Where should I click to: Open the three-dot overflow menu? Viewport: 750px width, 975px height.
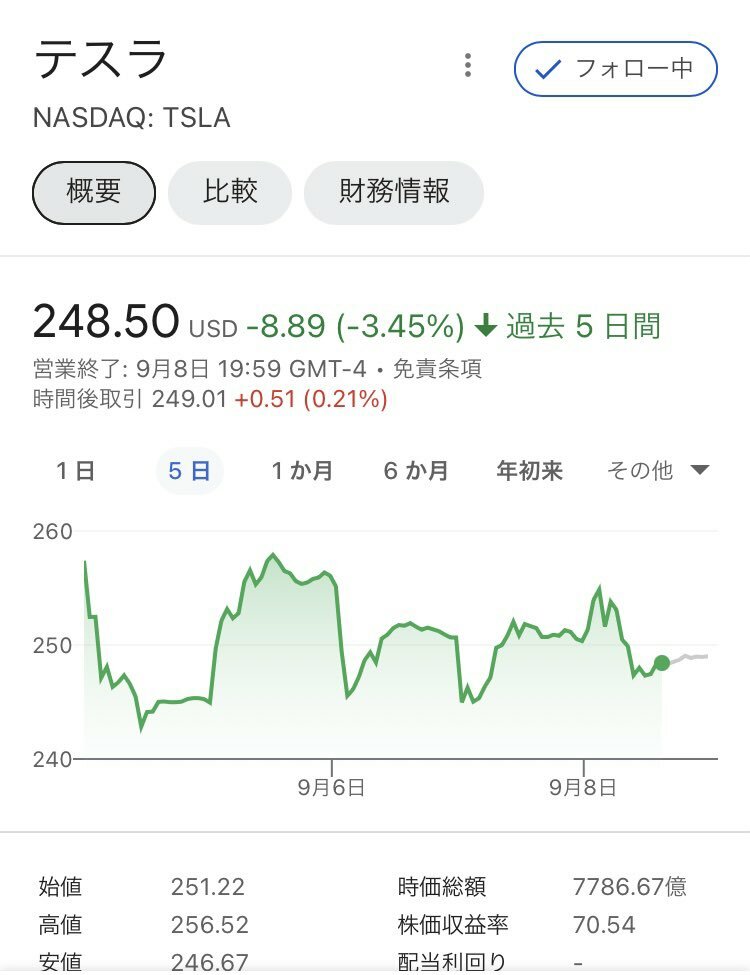[467, 67]
